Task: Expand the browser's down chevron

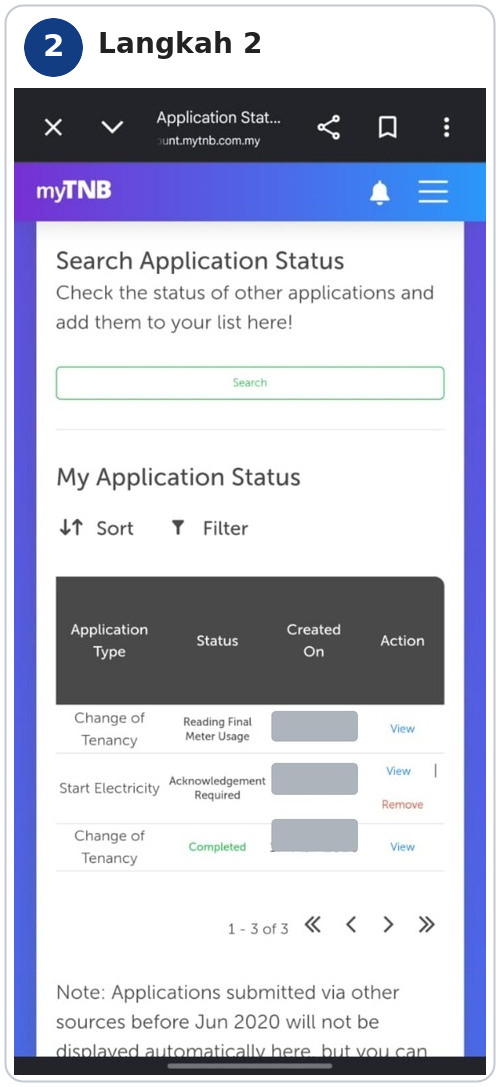Action: coord(112,128)
